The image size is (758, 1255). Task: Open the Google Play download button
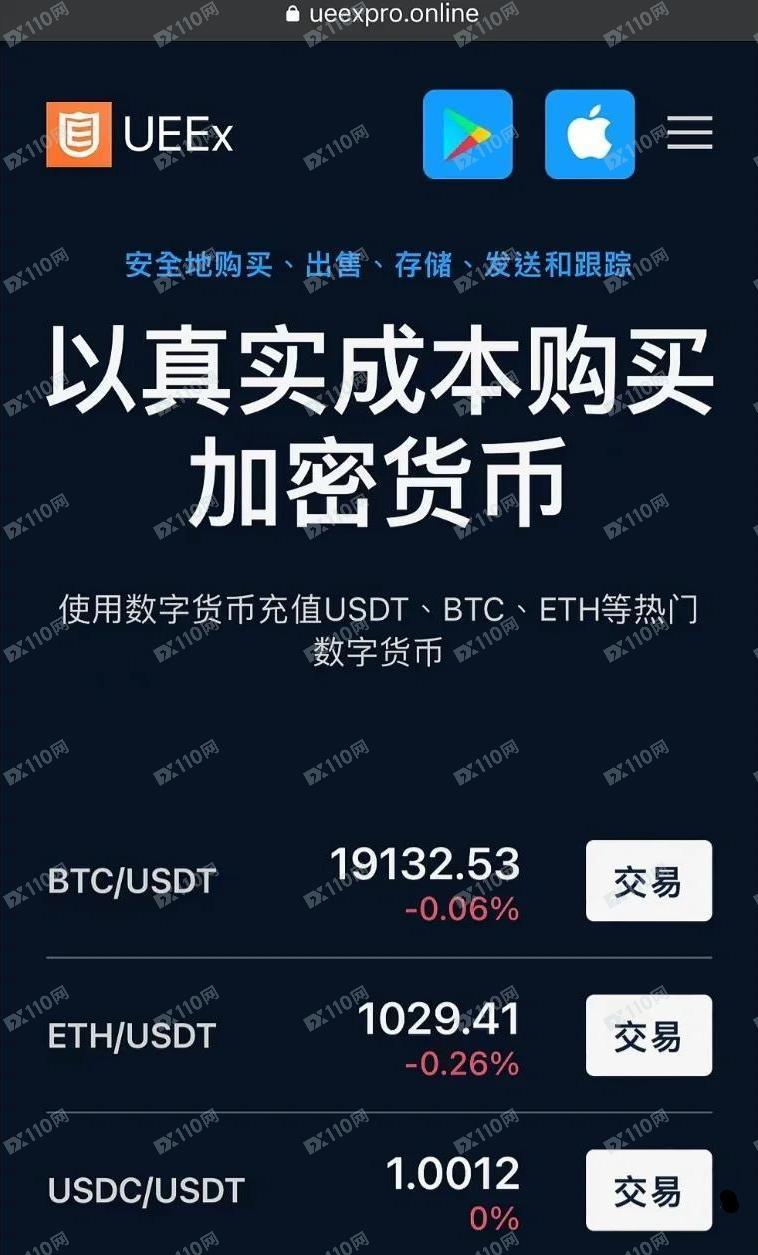pyautogui.click(x=467, y=134)
